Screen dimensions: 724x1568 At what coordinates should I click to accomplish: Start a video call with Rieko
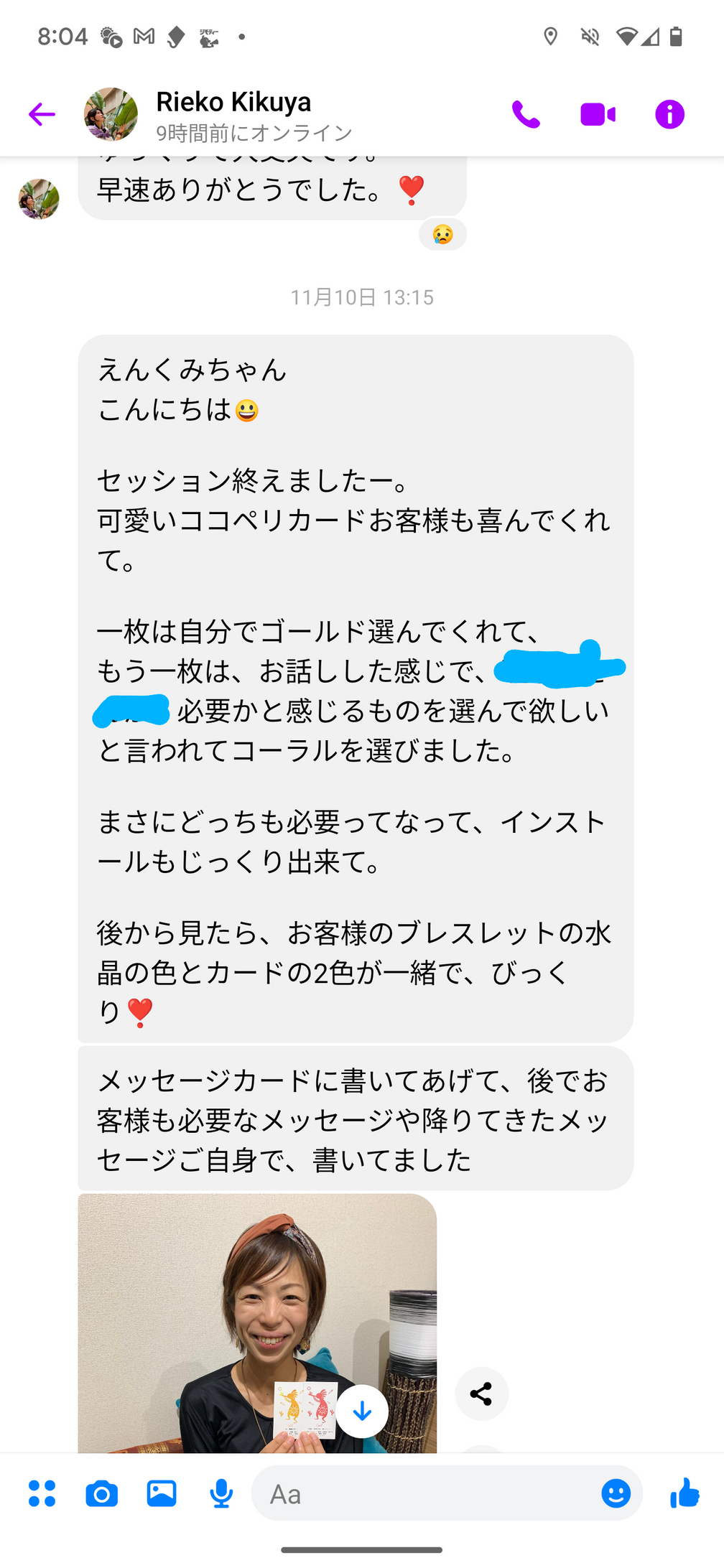click(598, 114)
